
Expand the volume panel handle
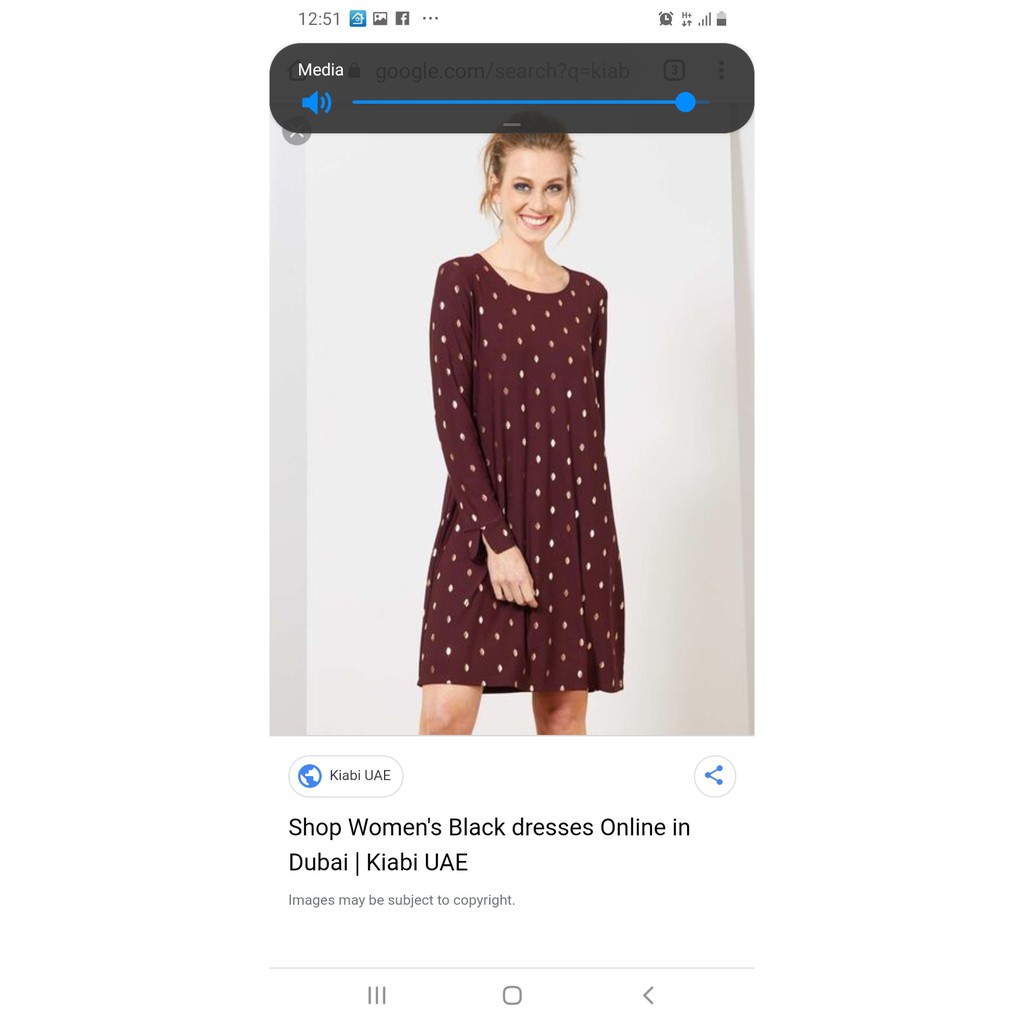tap(512, 125)
